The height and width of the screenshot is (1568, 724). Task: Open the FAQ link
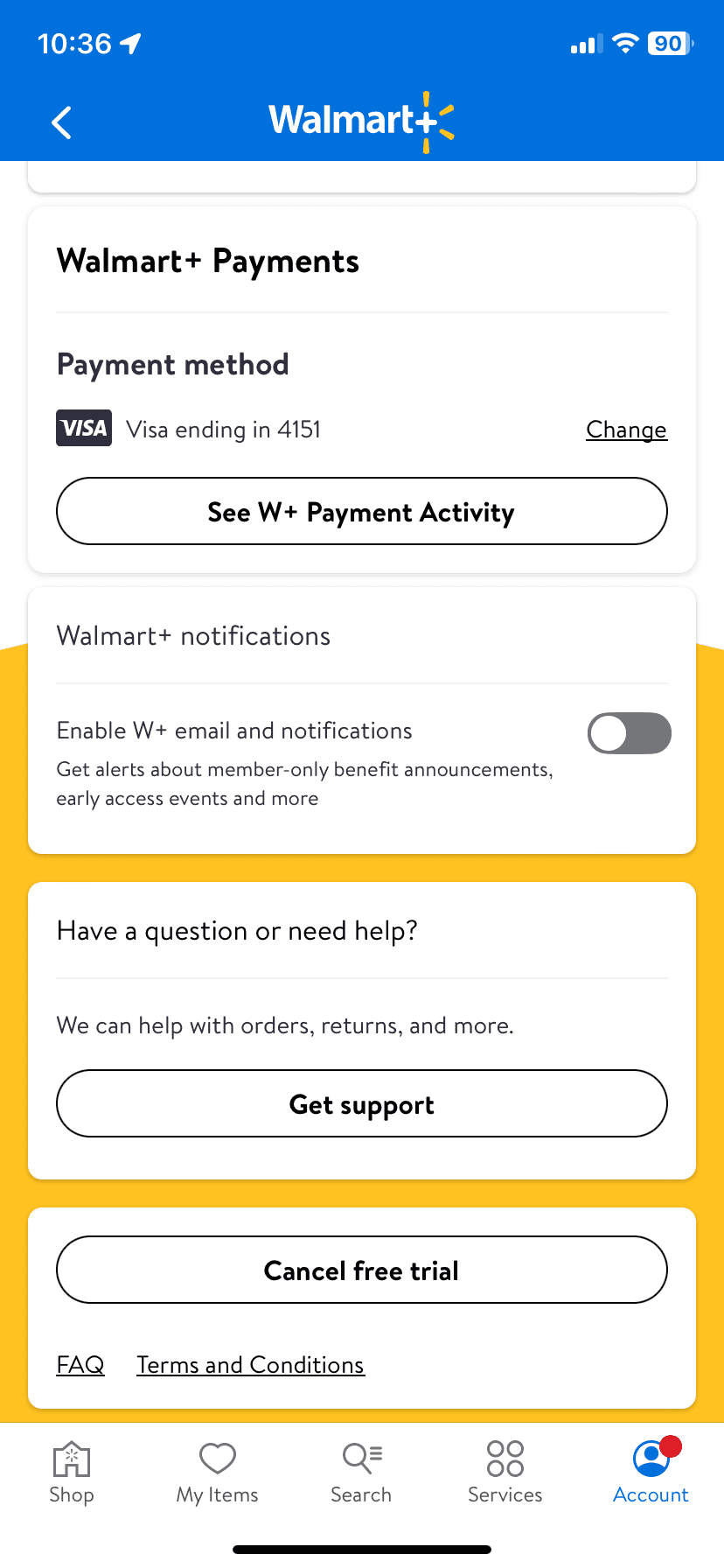coord(80,1365)
